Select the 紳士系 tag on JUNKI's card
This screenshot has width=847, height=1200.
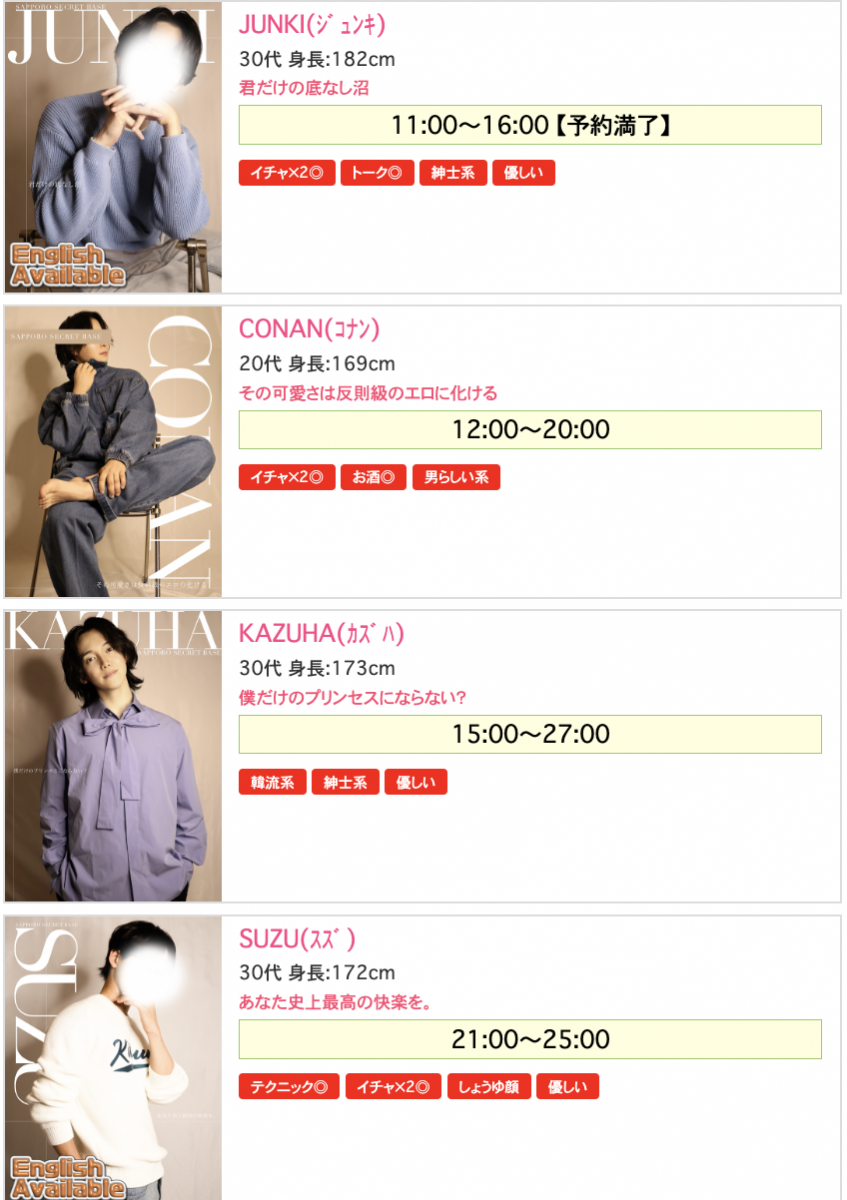(x=453, y=173)
